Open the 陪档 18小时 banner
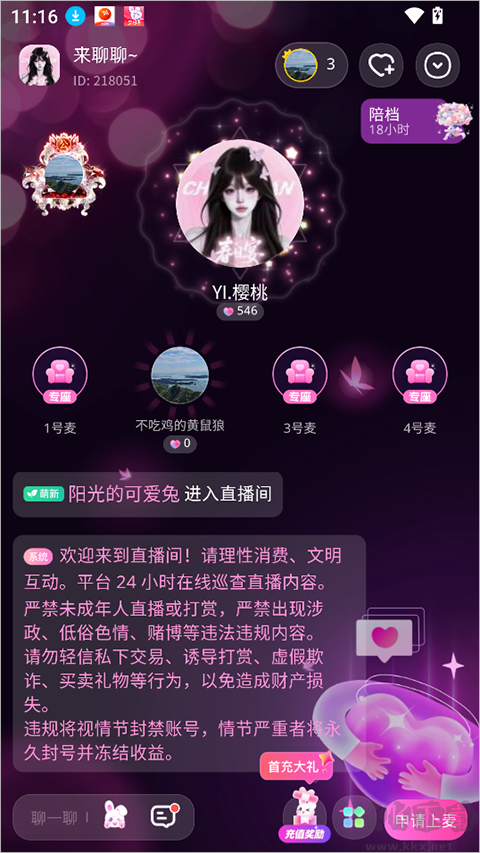Screen dimensions: 480x853 (x=415, y=121)
